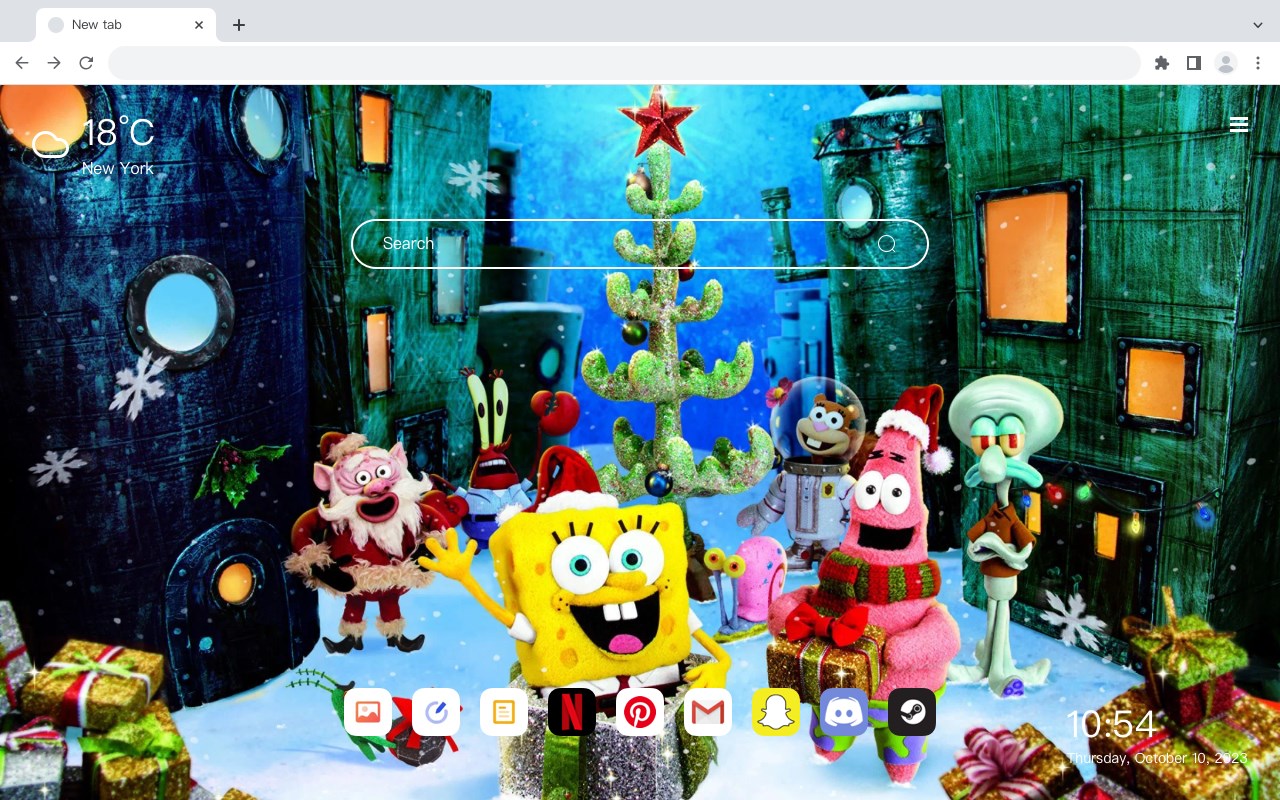Open the Chrome three-dot menu
The image size is (1280, 800).
tap(1257, 63)
